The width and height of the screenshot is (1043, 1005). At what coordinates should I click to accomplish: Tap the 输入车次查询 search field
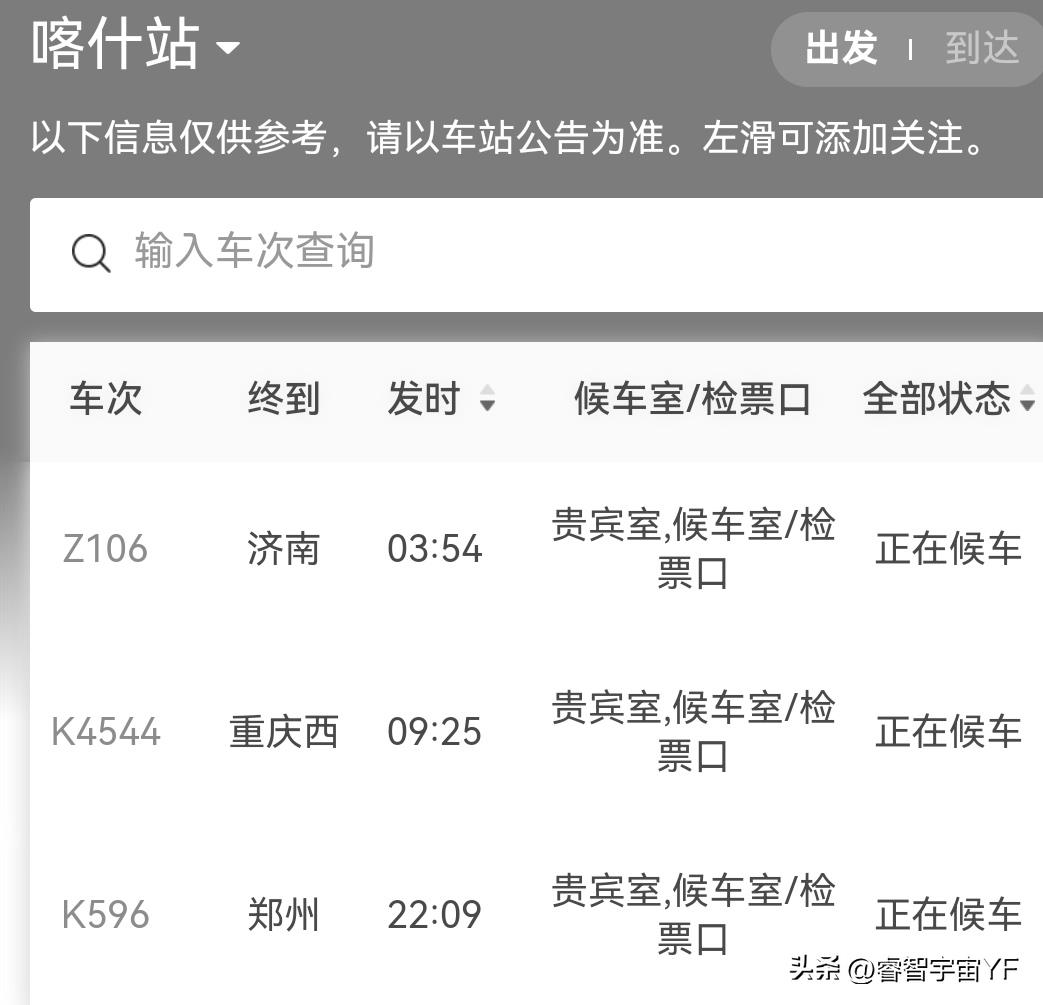pyautogui.click(x=520, y=253)
